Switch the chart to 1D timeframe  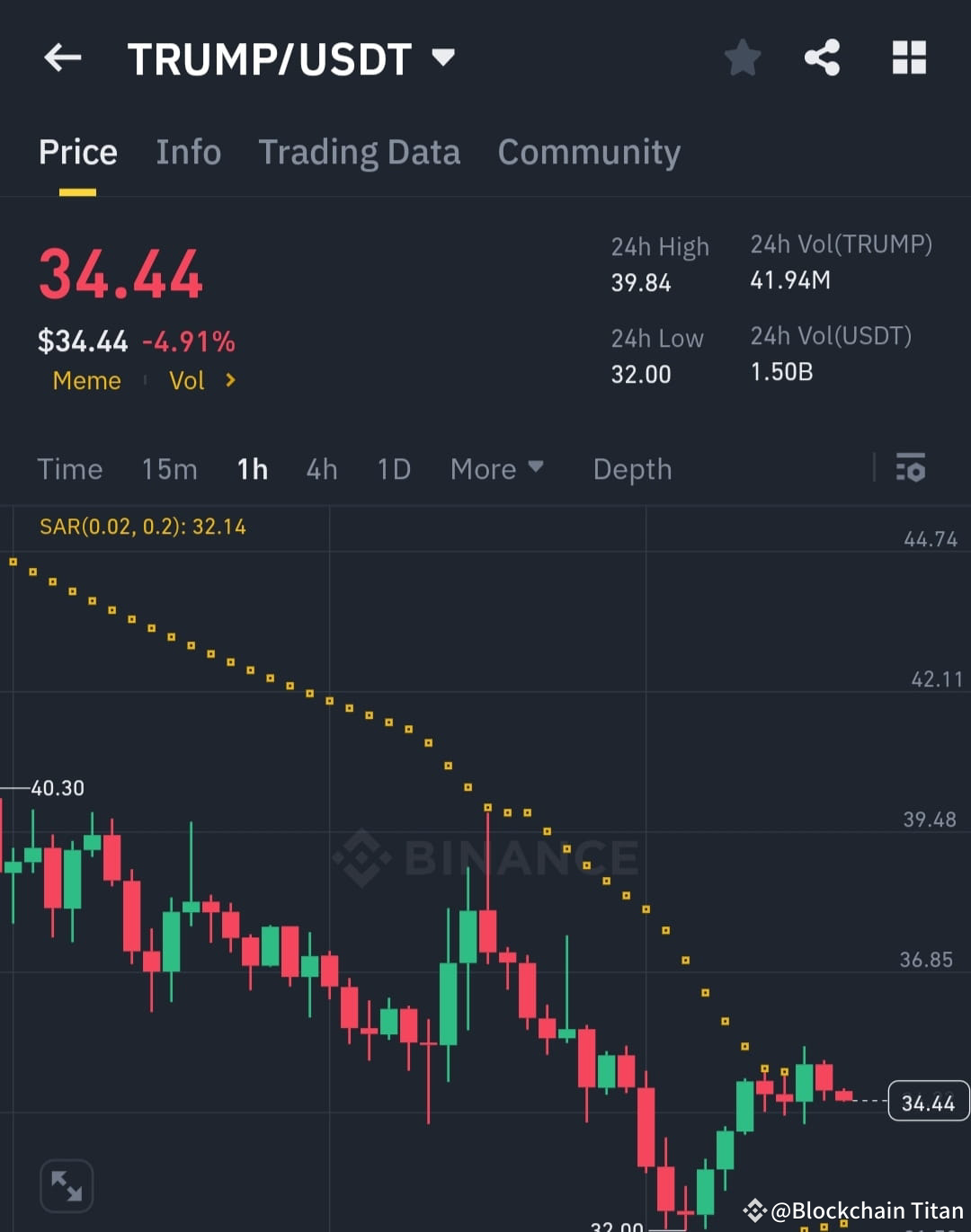[x=393, y=468]
